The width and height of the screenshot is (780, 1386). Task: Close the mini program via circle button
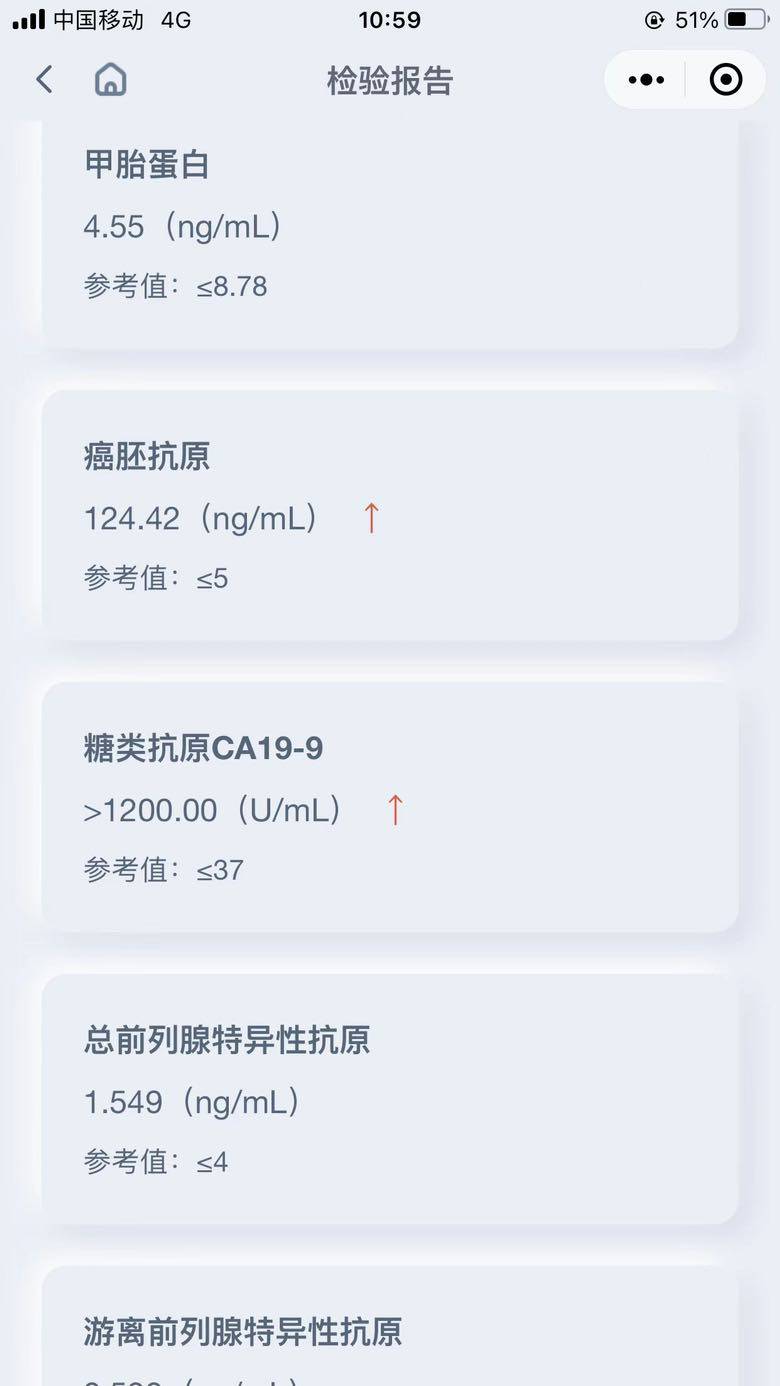726,79
